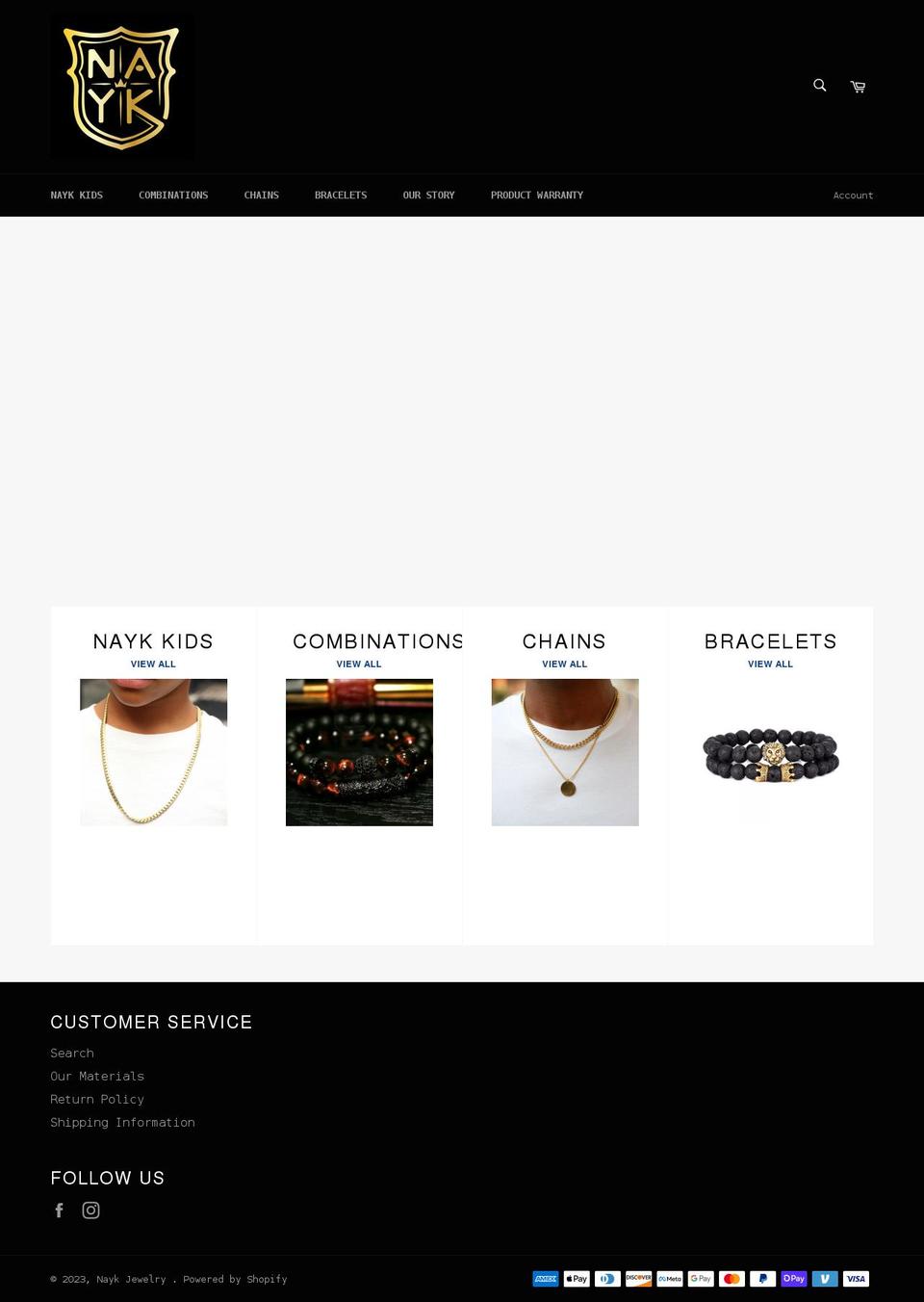Open the search magnifier in the header
The image size is (924, 1302).
click(x=819, y=86)
